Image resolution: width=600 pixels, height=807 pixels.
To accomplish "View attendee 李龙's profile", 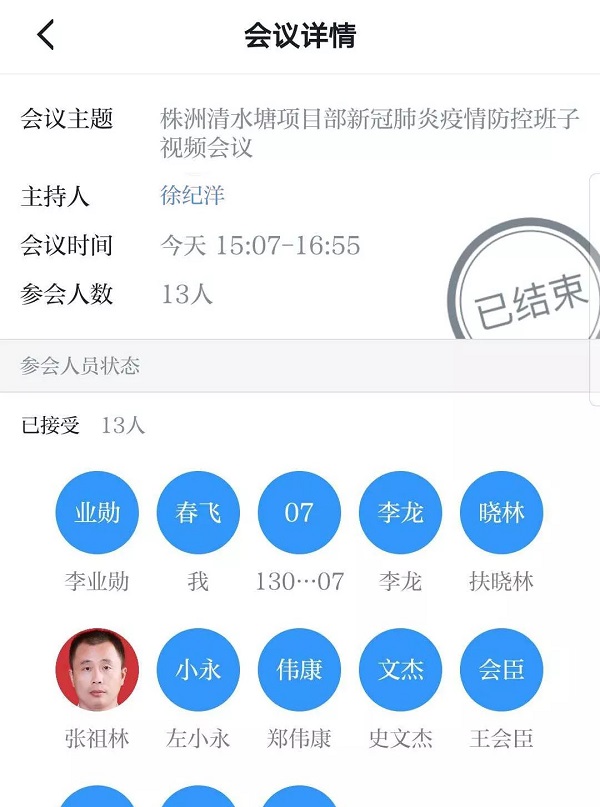I will pyautogui.click(x=401, y=513).
